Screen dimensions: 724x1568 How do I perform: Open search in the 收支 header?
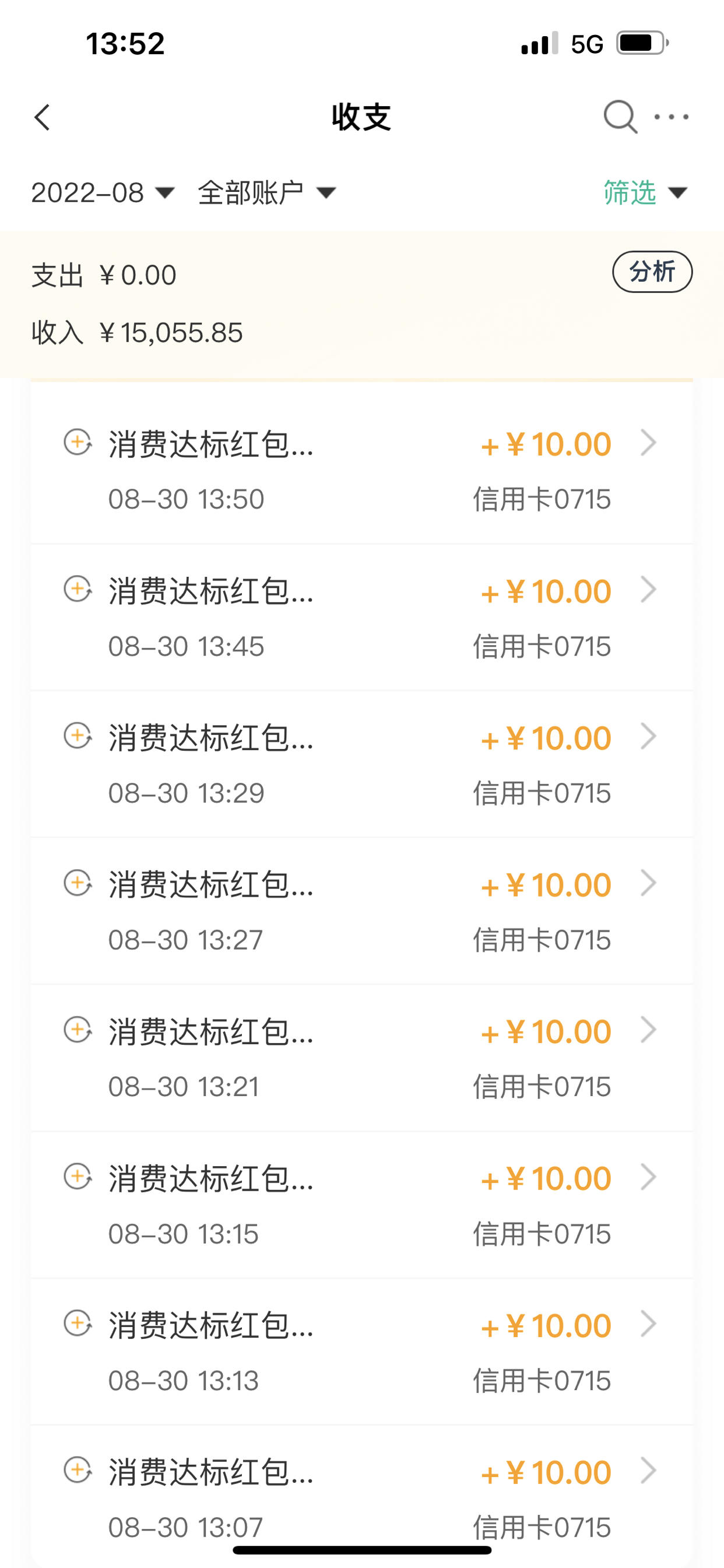point(620,116)
